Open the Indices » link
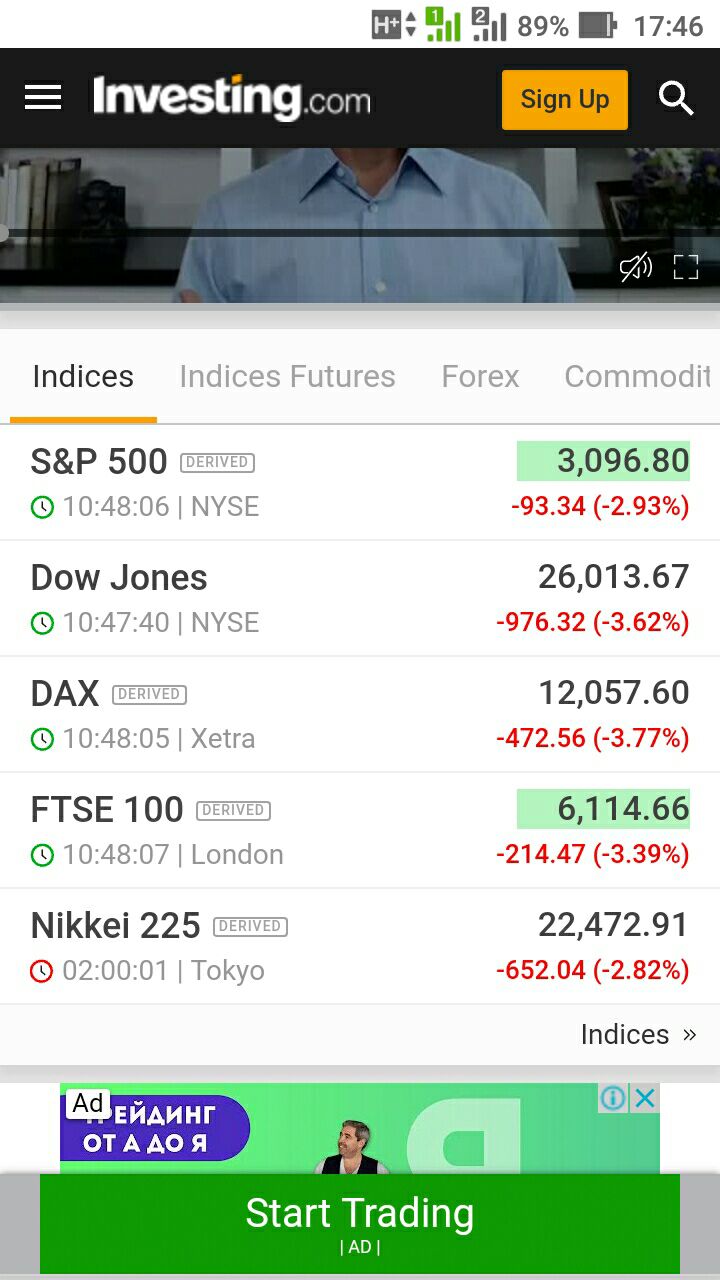The height and width of the screenshot is (1280, 720). point(638,1034)
